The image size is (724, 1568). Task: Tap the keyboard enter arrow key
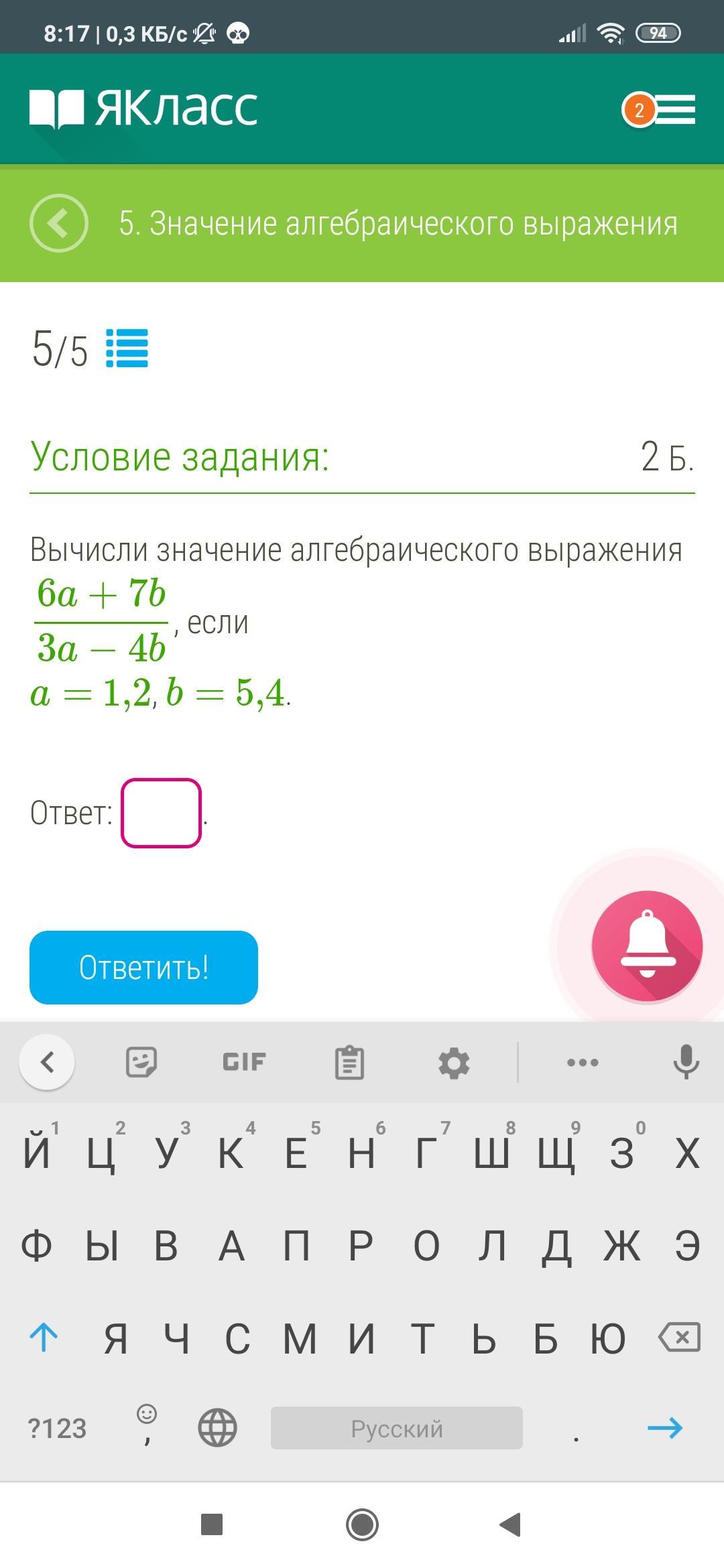[665, 1428]
